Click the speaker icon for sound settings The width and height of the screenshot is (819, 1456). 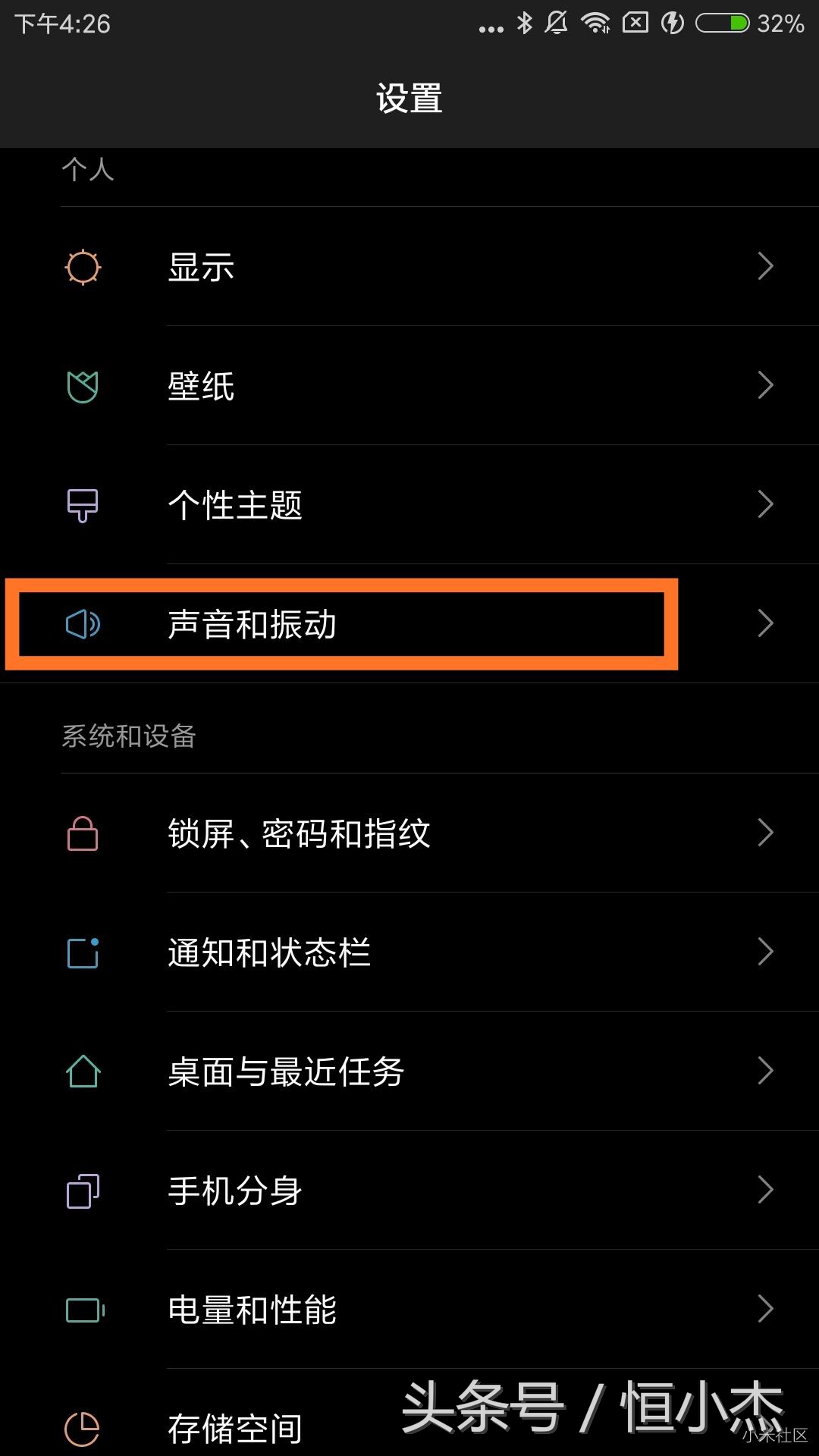(83, 625)
